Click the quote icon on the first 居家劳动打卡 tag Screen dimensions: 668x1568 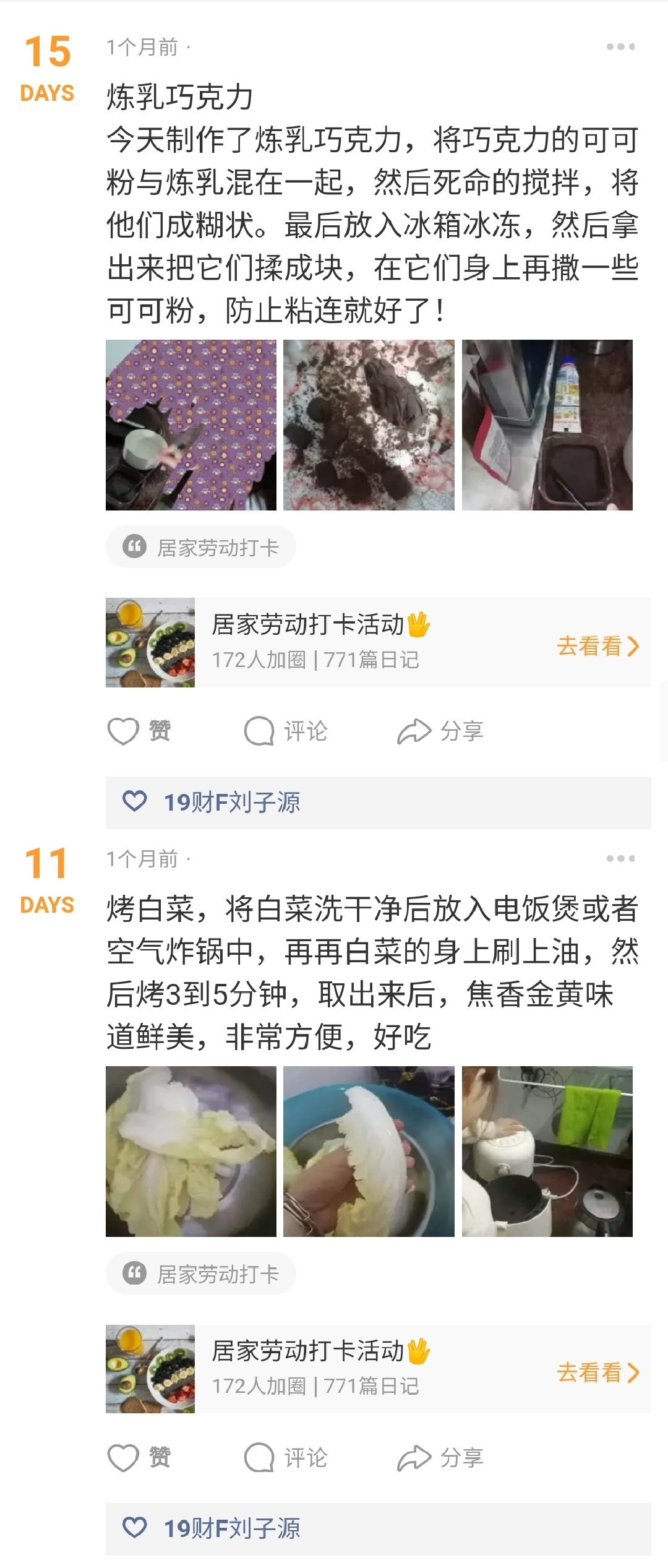click(136, 547)
